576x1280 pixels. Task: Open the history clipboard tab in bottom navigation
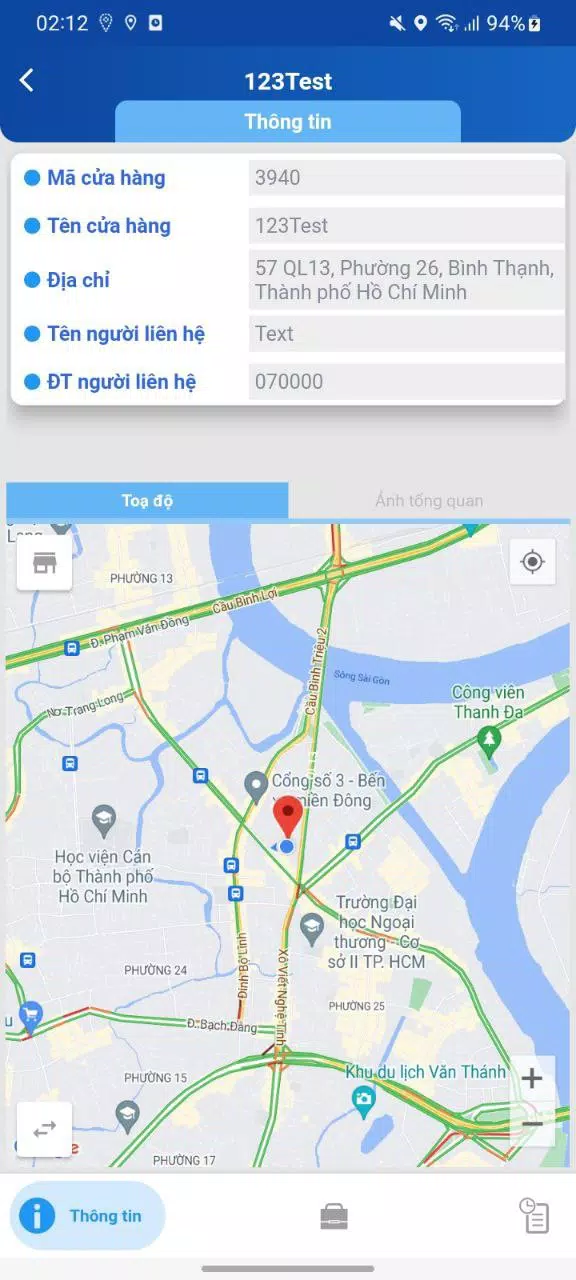(x=534, y=1216)
